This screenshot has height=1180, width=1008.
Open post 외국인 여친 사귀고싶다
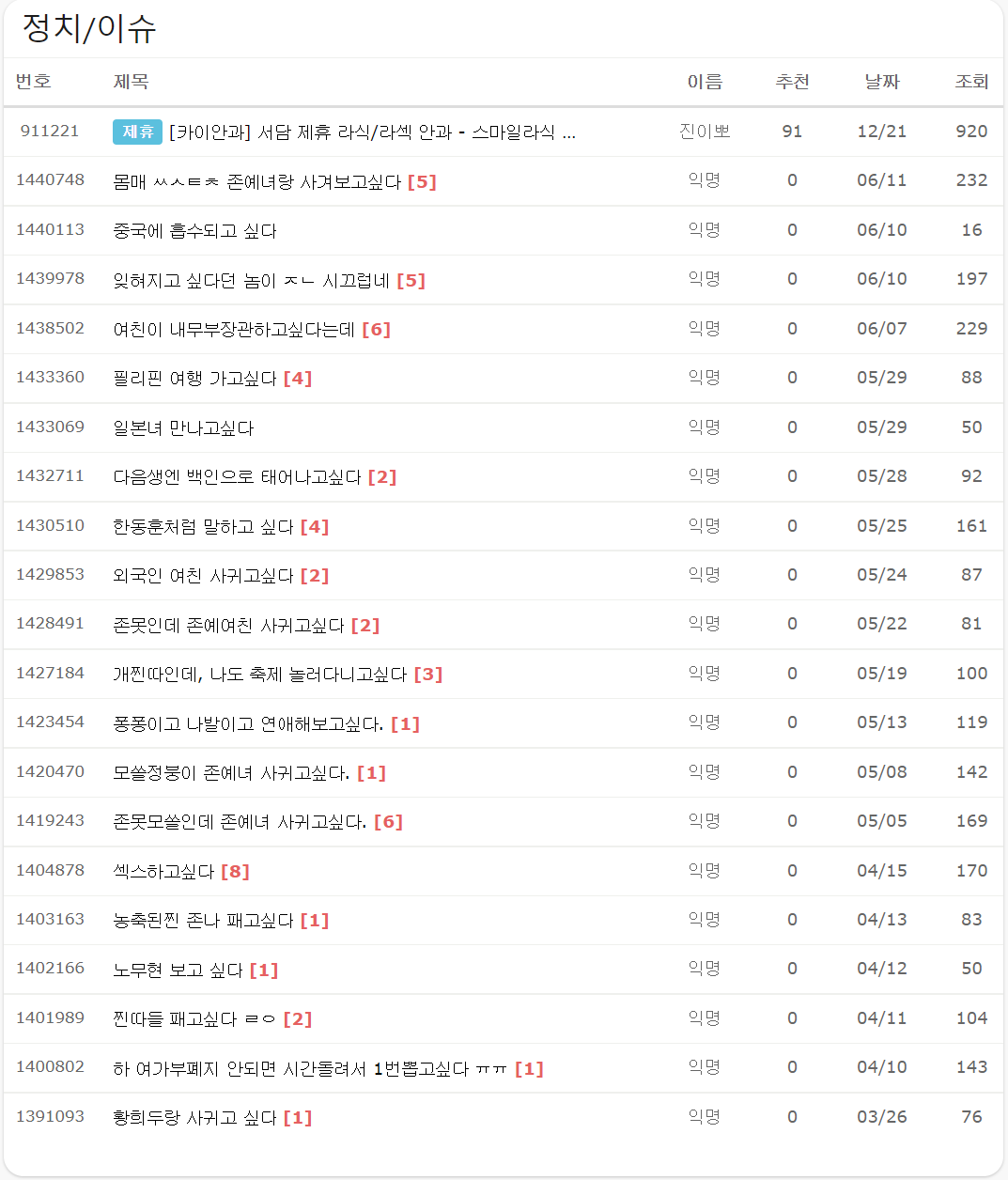[203, 576]
